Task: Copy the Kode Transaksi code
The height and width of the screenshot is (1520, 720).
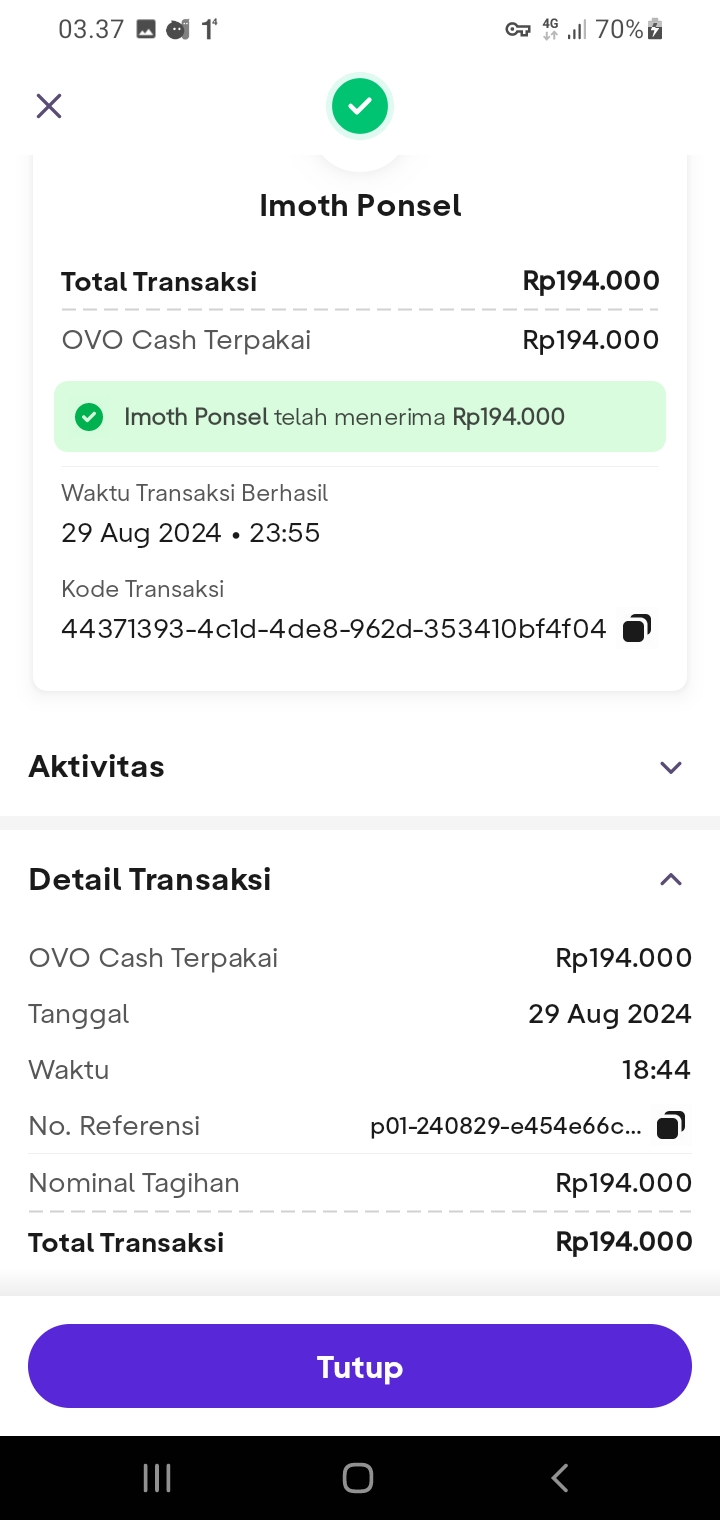Action: 637,629
